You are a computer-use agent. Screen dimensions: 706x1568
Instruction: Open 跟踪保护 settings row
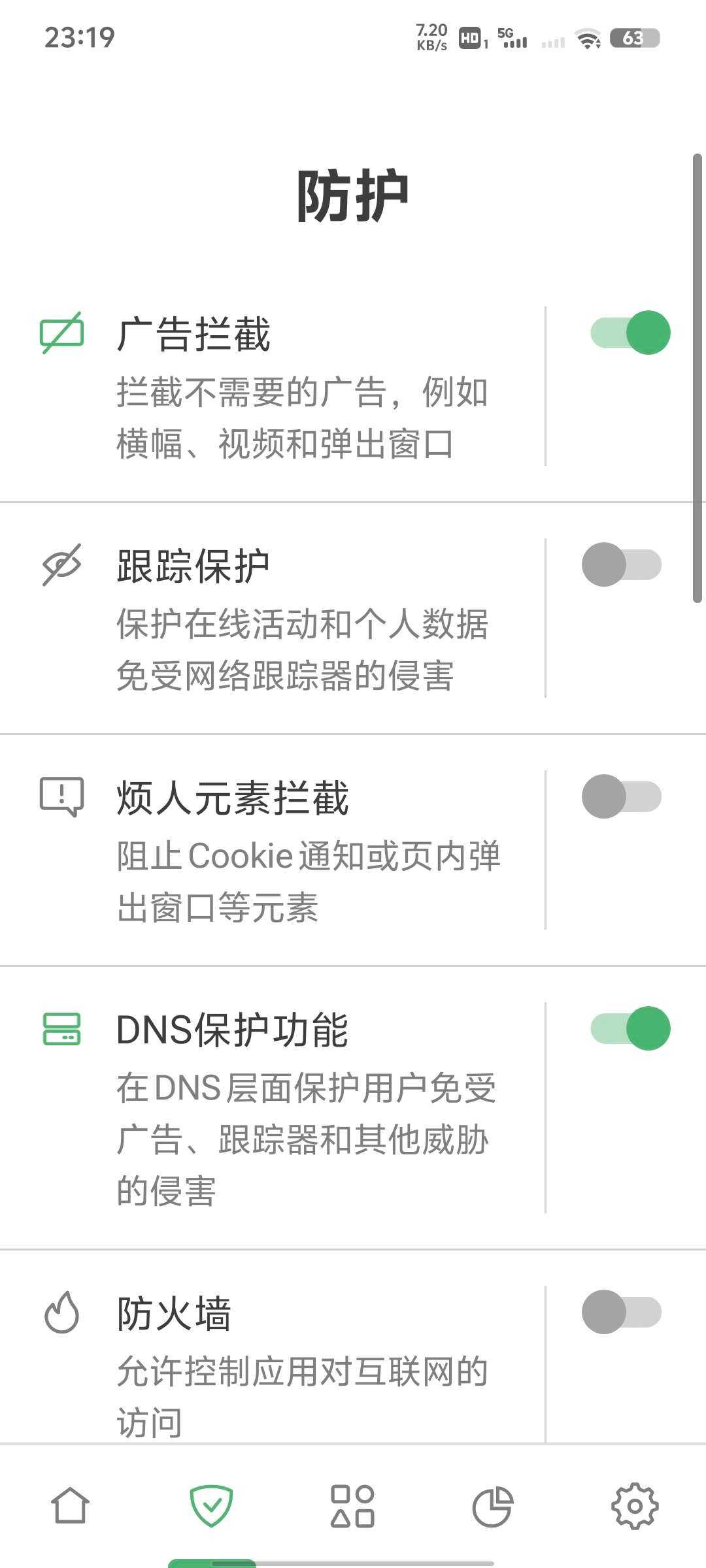[273, 619]
